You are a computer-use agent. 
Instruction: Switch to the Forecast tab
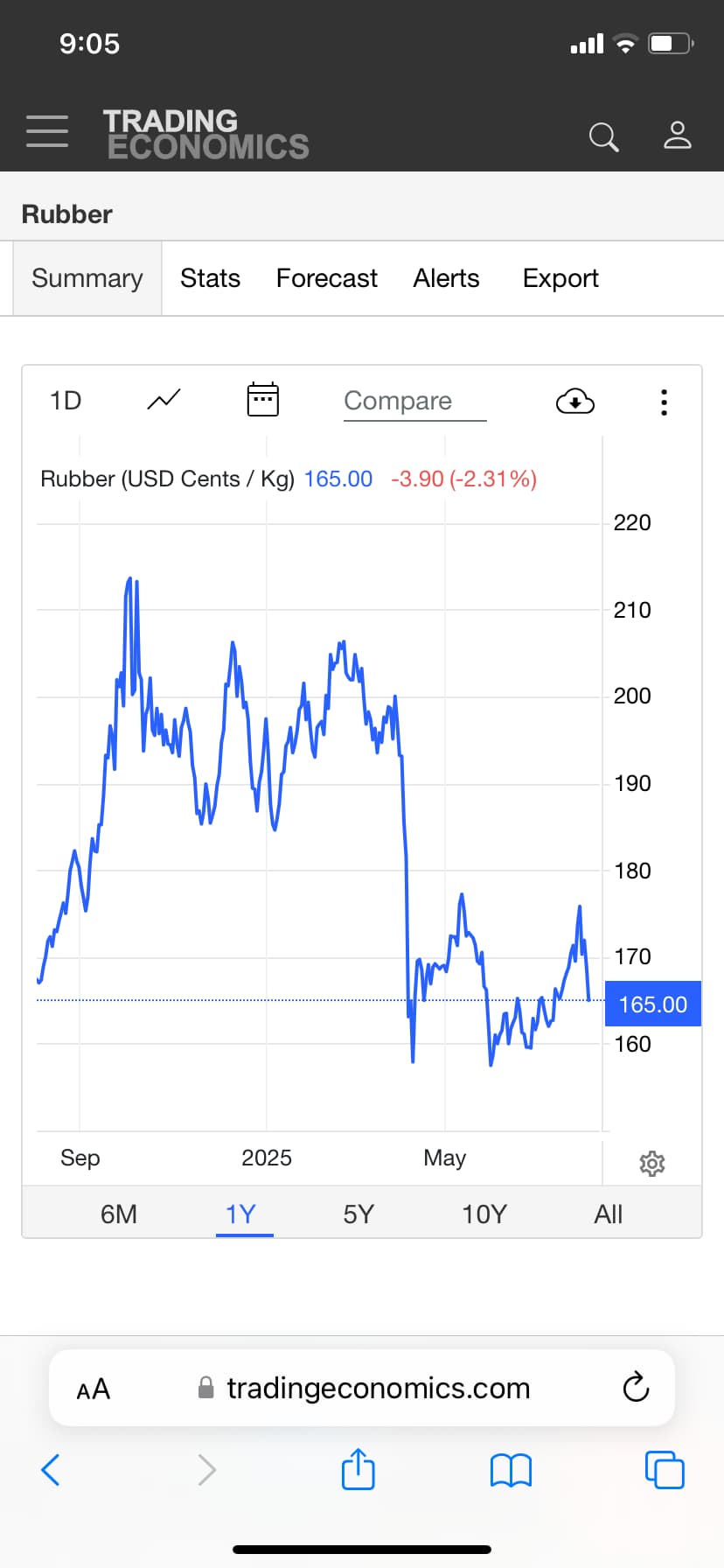click(326, 278)
